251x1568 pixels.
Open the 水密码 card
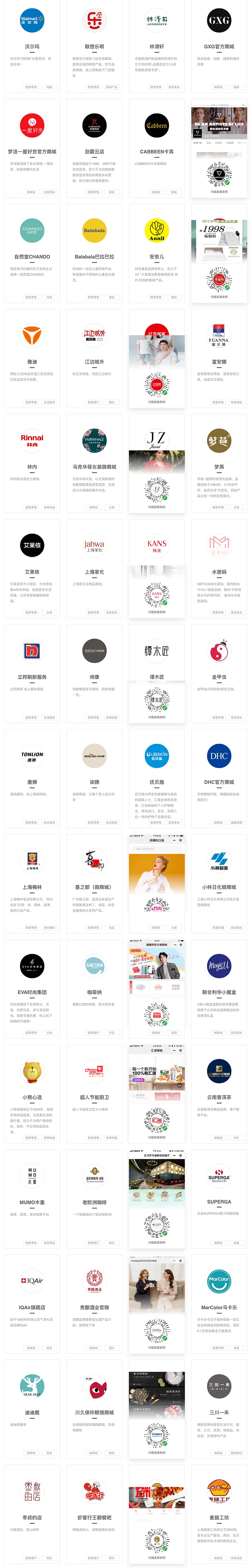click(x=219, y=572)
